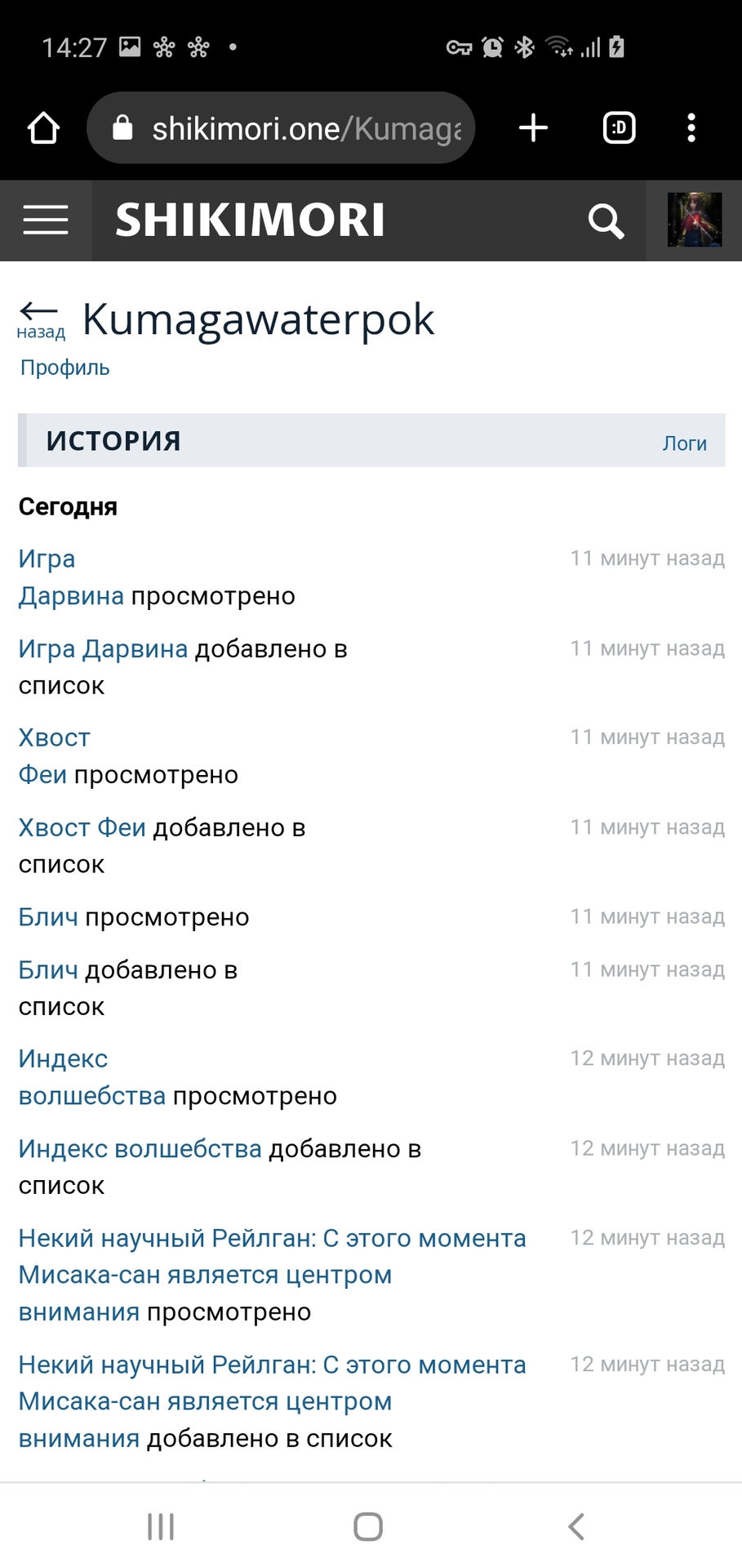Open the Shikimori hamburger menu

(46, 220)
